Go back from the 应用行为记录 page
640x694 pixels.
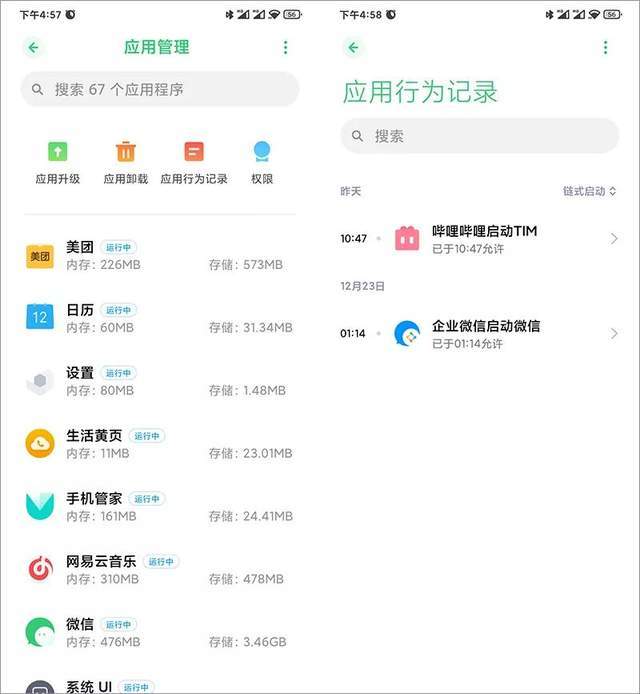coord(353,48)
